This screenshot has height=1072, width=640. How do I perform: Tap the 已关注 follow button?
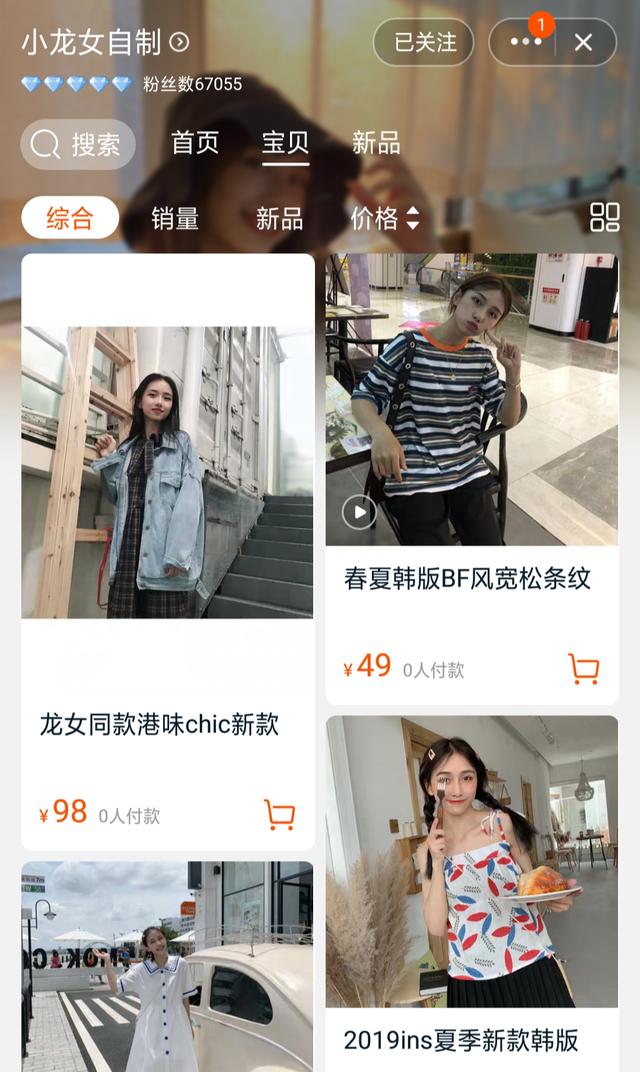tap(424, 42)
